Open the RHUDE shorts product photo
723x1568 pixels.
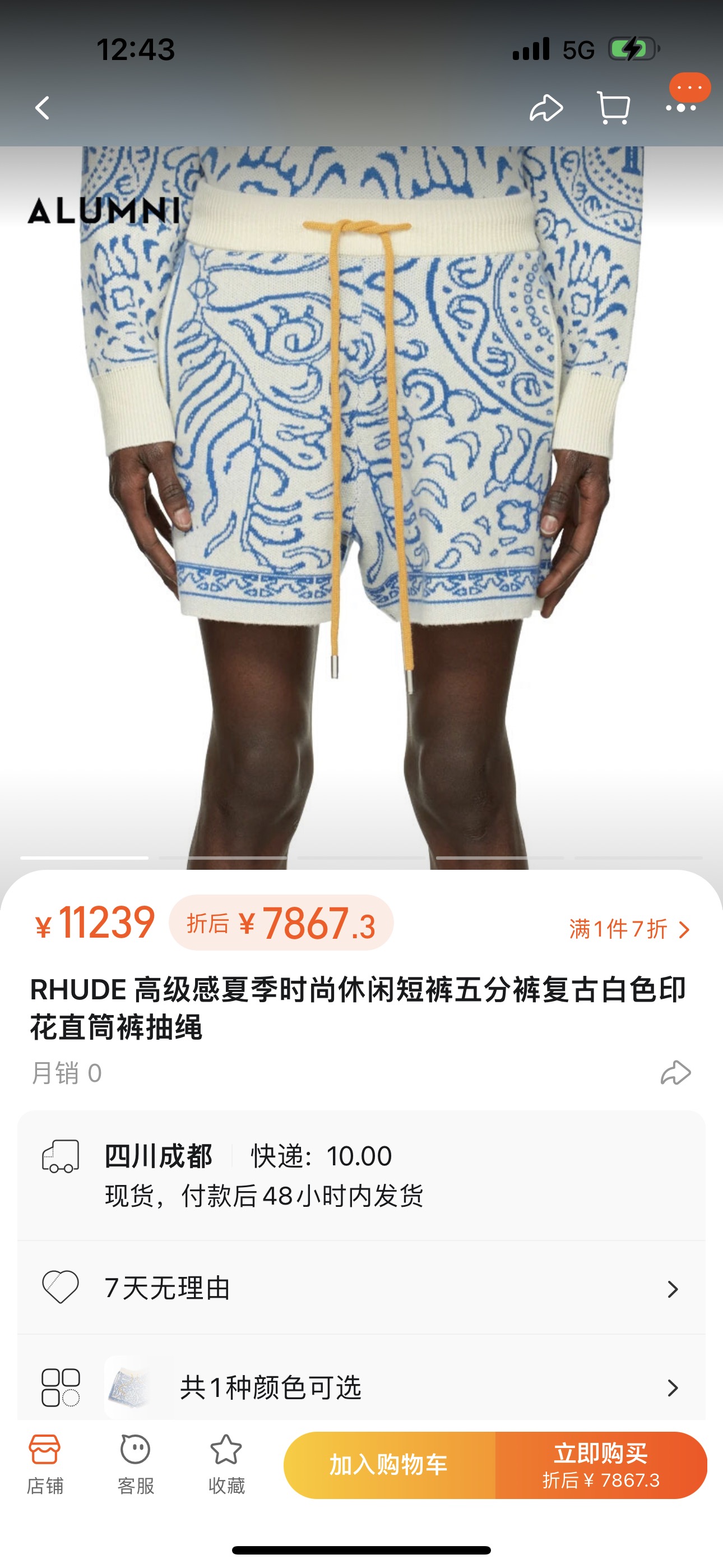point(361,487)
